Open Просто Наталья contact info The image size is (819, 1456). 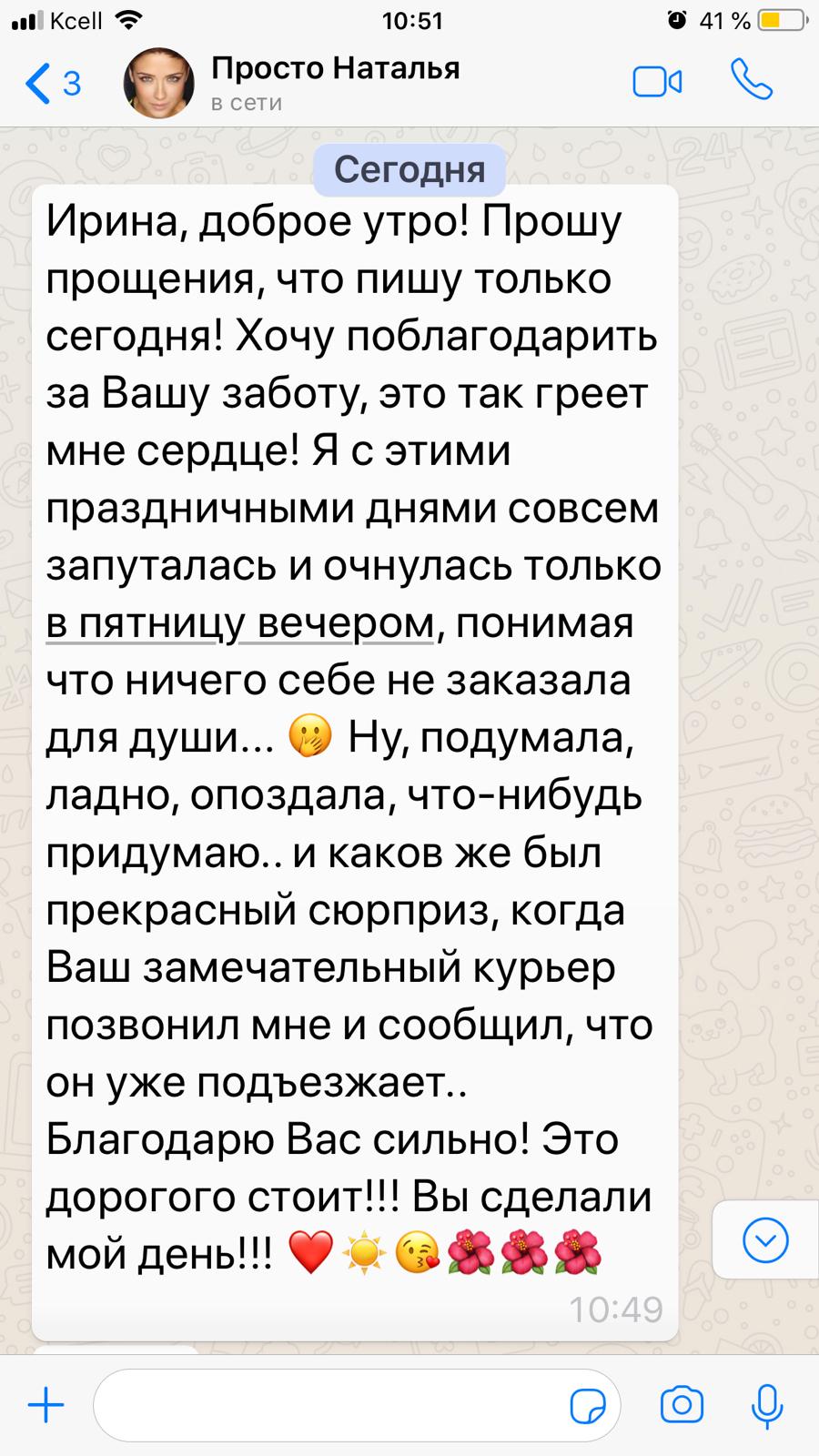click(x=335, y=82)
